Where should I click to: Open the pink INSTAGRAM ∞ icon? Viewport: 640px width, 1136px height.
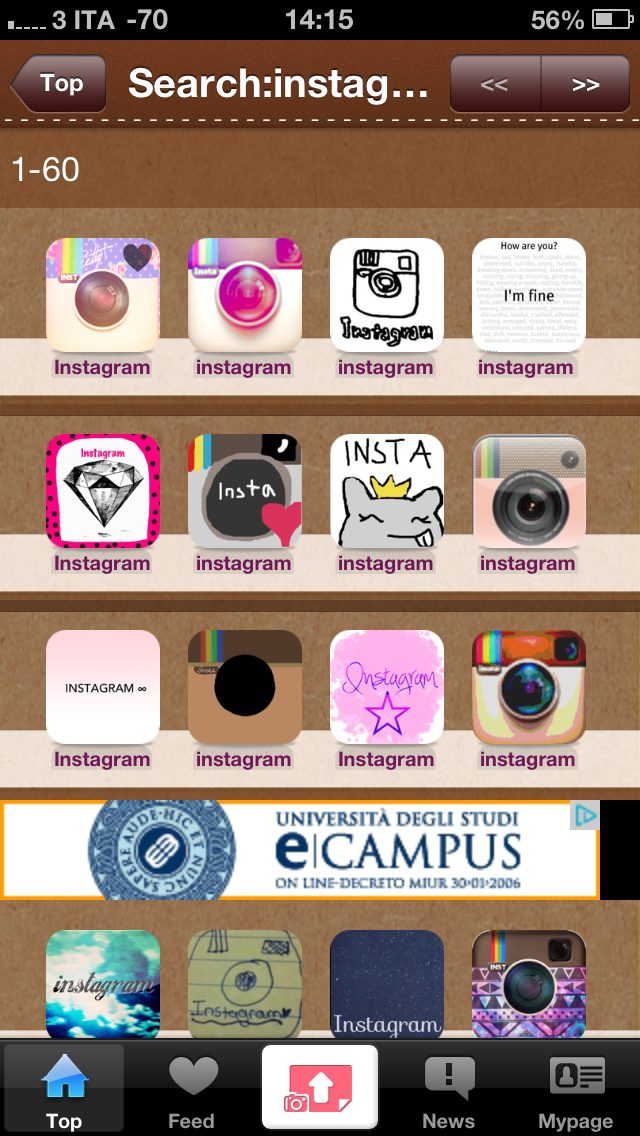[103, 687]
